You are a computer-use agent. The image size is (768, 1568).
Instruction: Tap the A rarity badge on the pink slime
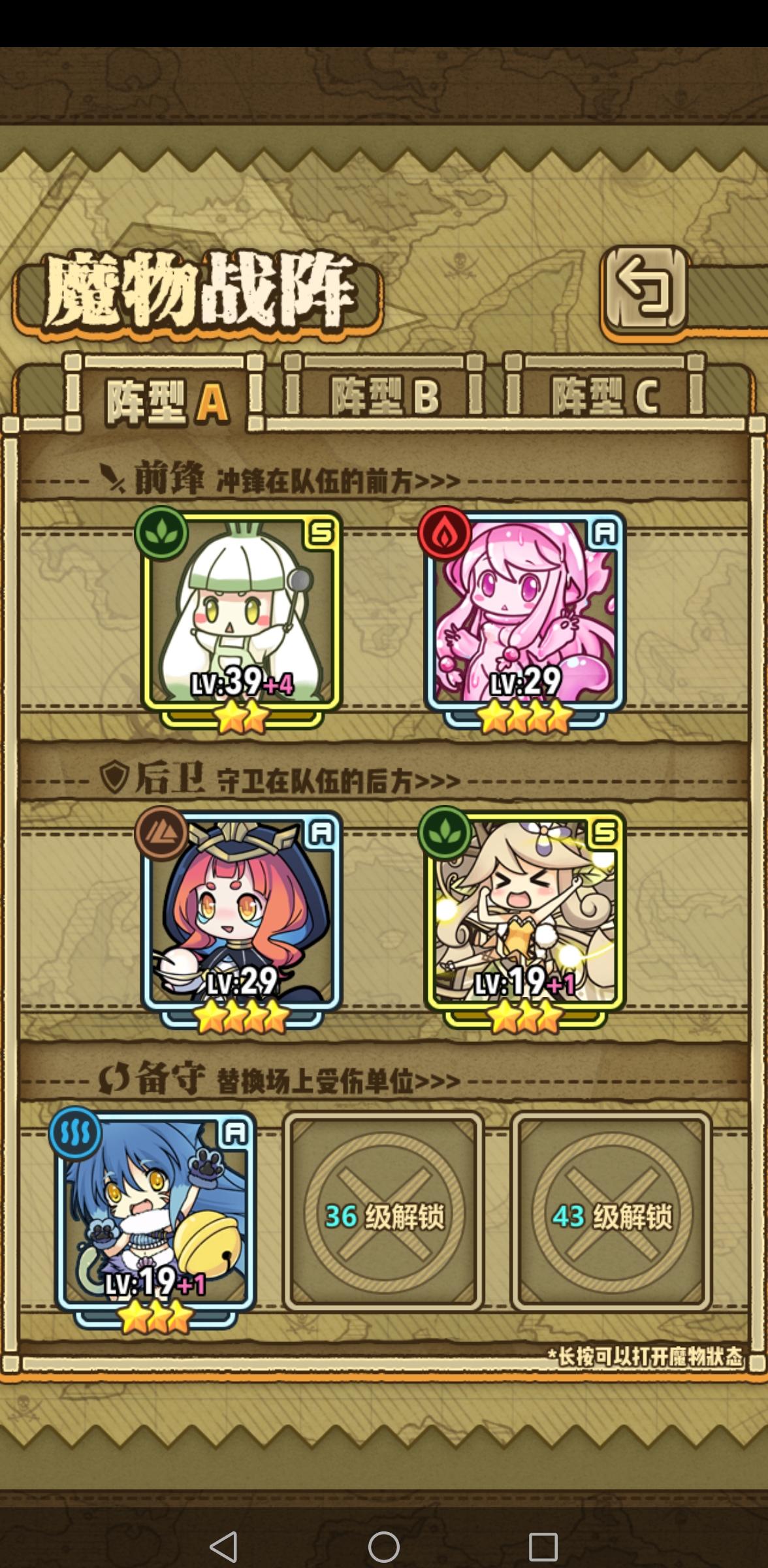click(x=604, y=531)
